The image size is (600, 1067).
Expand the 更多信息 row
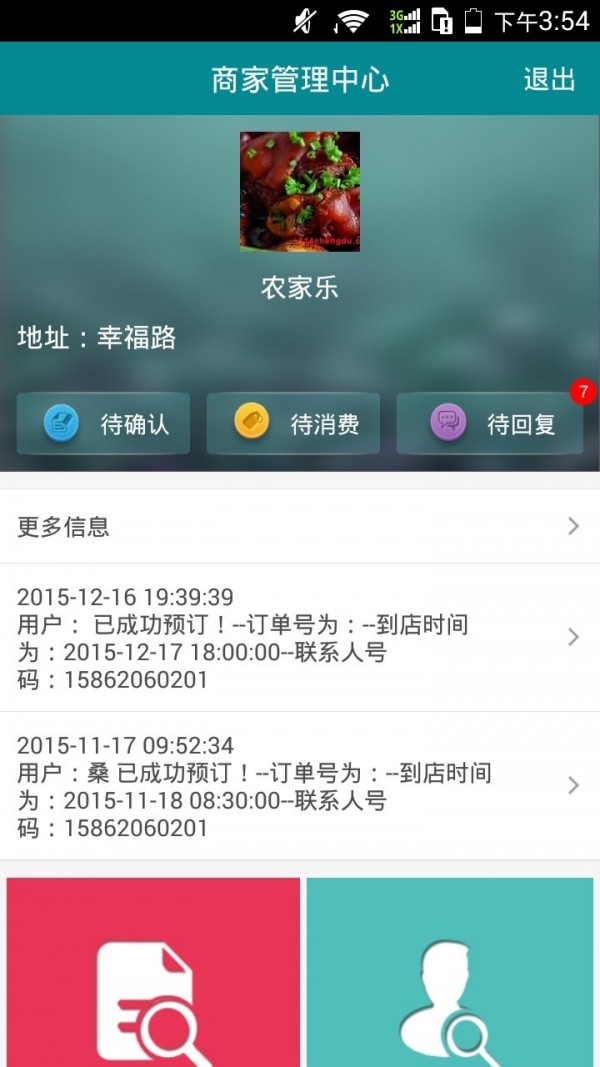[300, 526]
